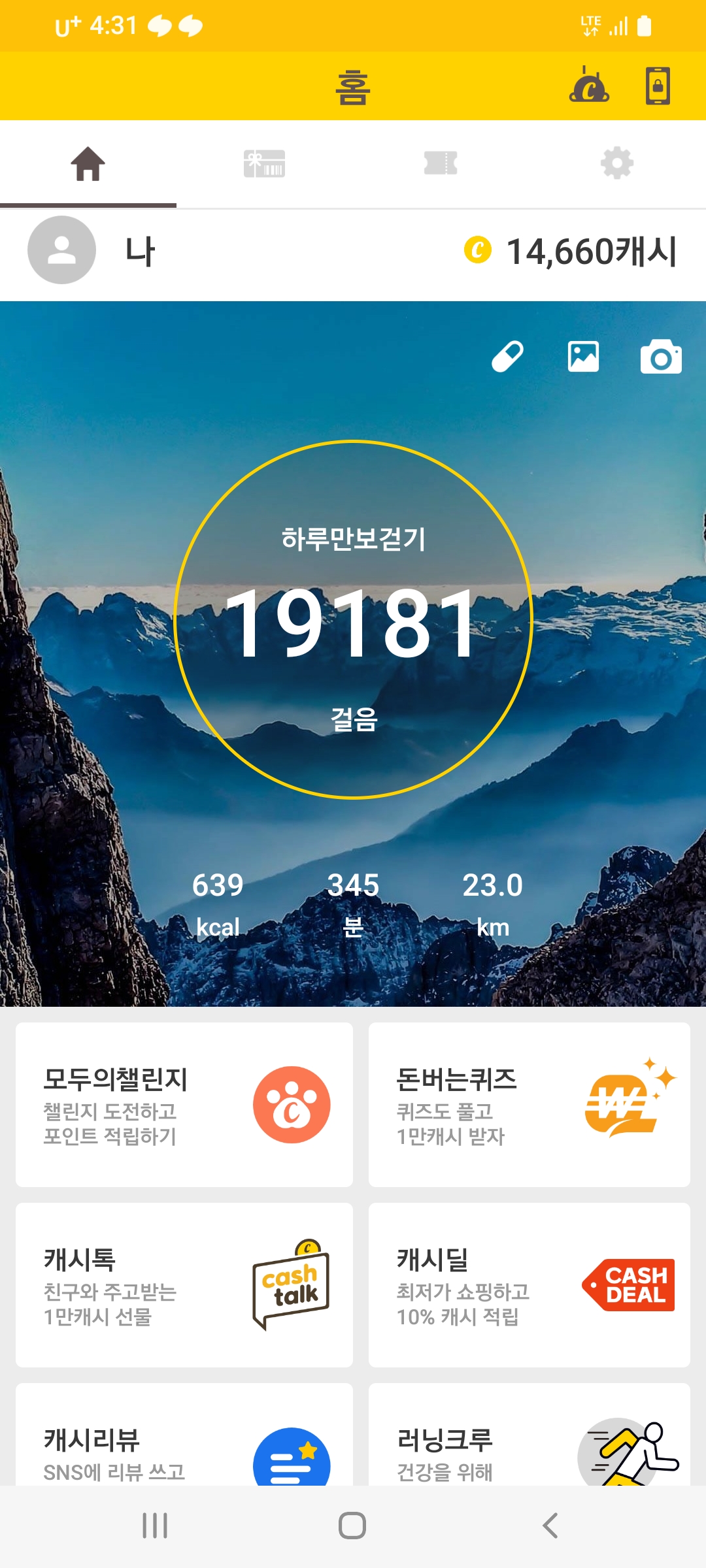Image resolution: width=706 pixels, height=1568 pixels.
Task: Open the cash bag icon in header
Action: [x=589, y=86]
